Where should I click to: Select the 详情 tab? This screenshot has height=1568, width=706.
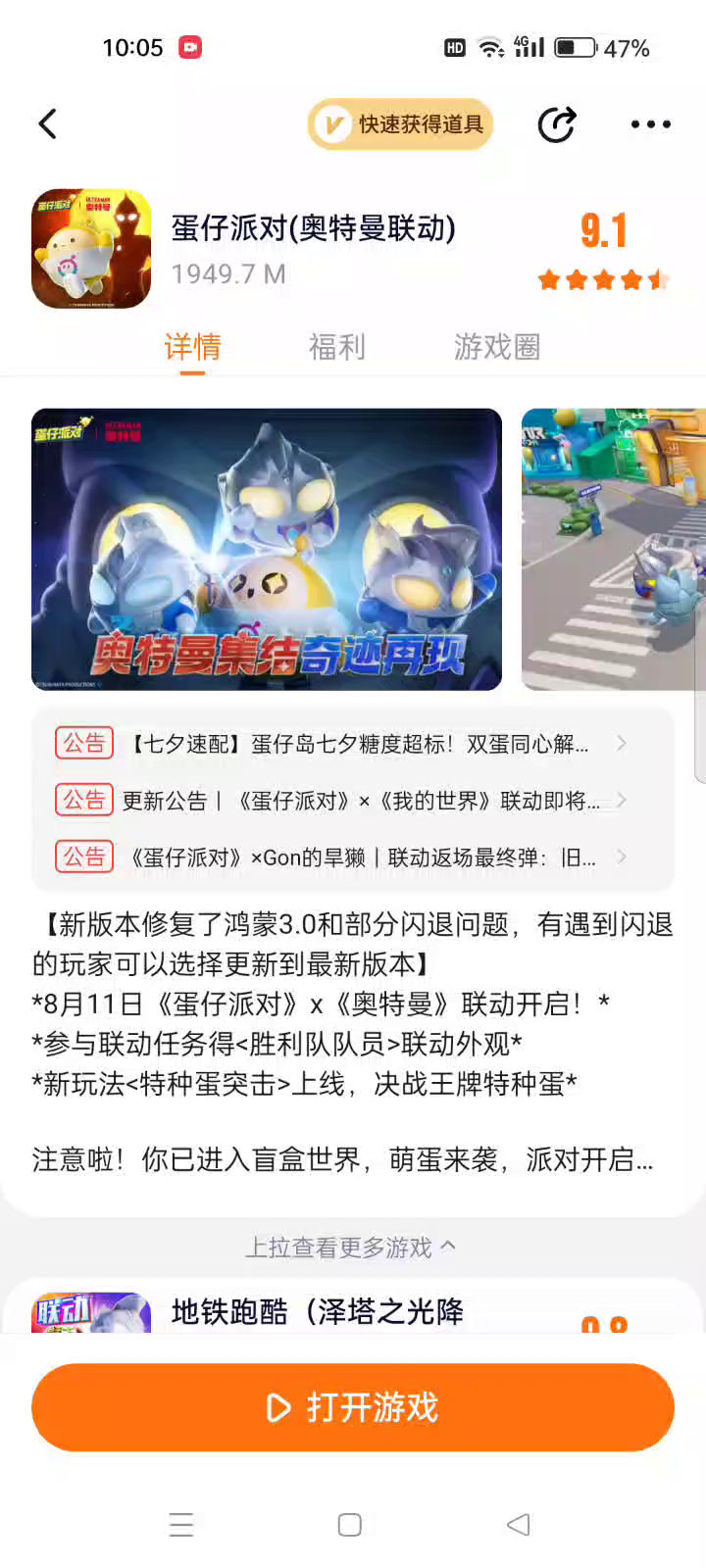tap(192, 347)
